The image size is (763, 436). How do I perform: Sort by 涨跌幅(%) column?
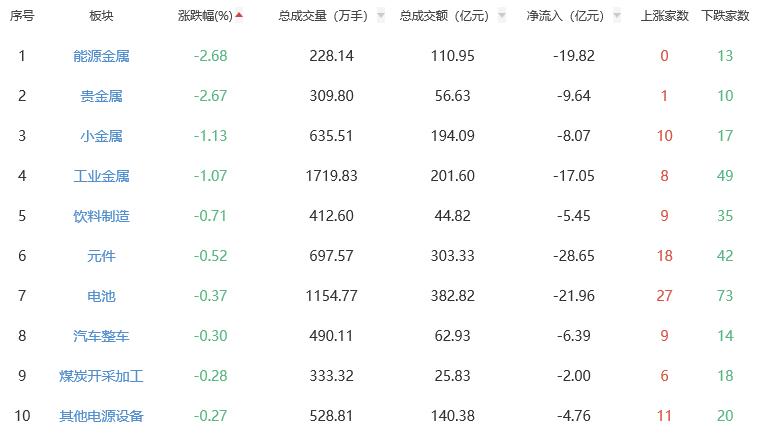[211, 16]
